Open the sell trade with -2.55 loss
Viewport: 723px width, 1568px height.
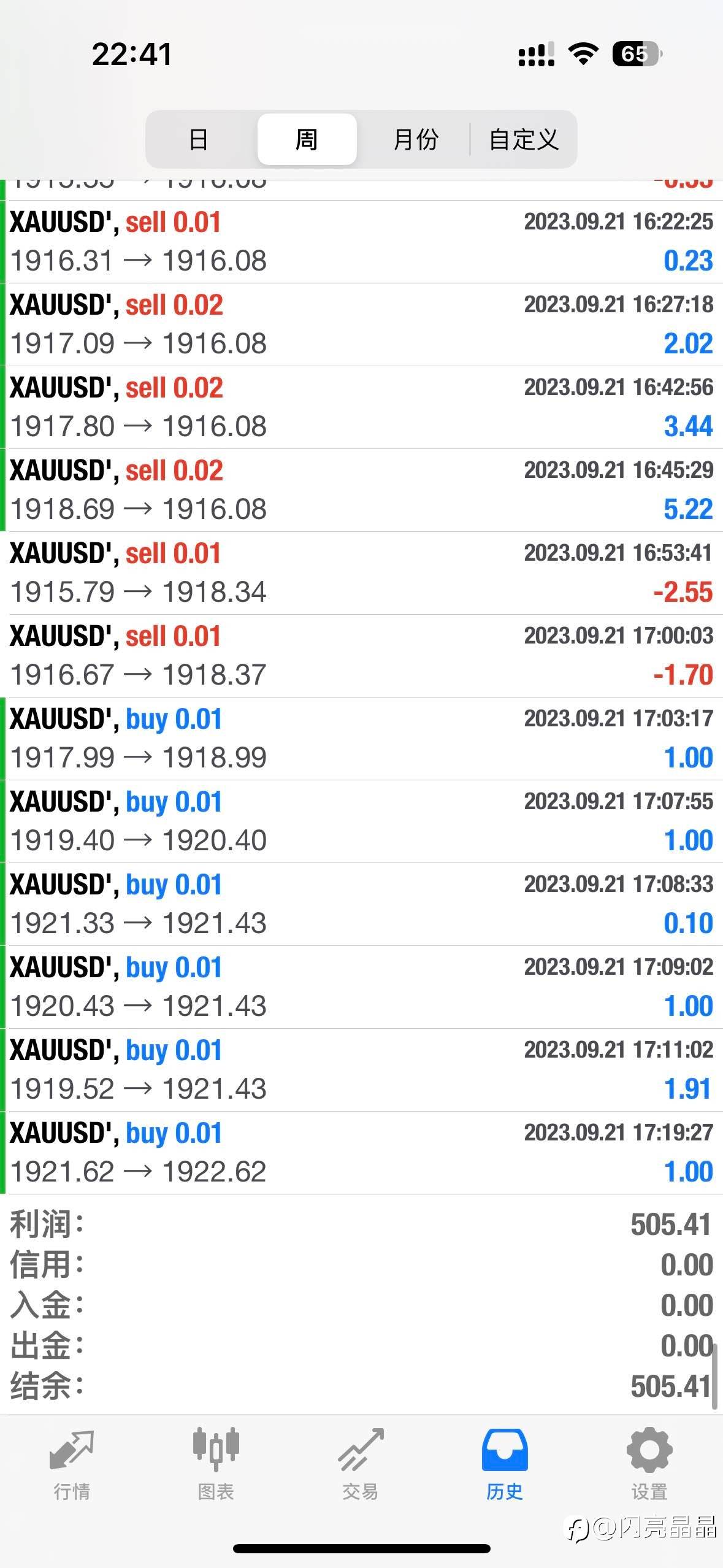click(361, 573)
